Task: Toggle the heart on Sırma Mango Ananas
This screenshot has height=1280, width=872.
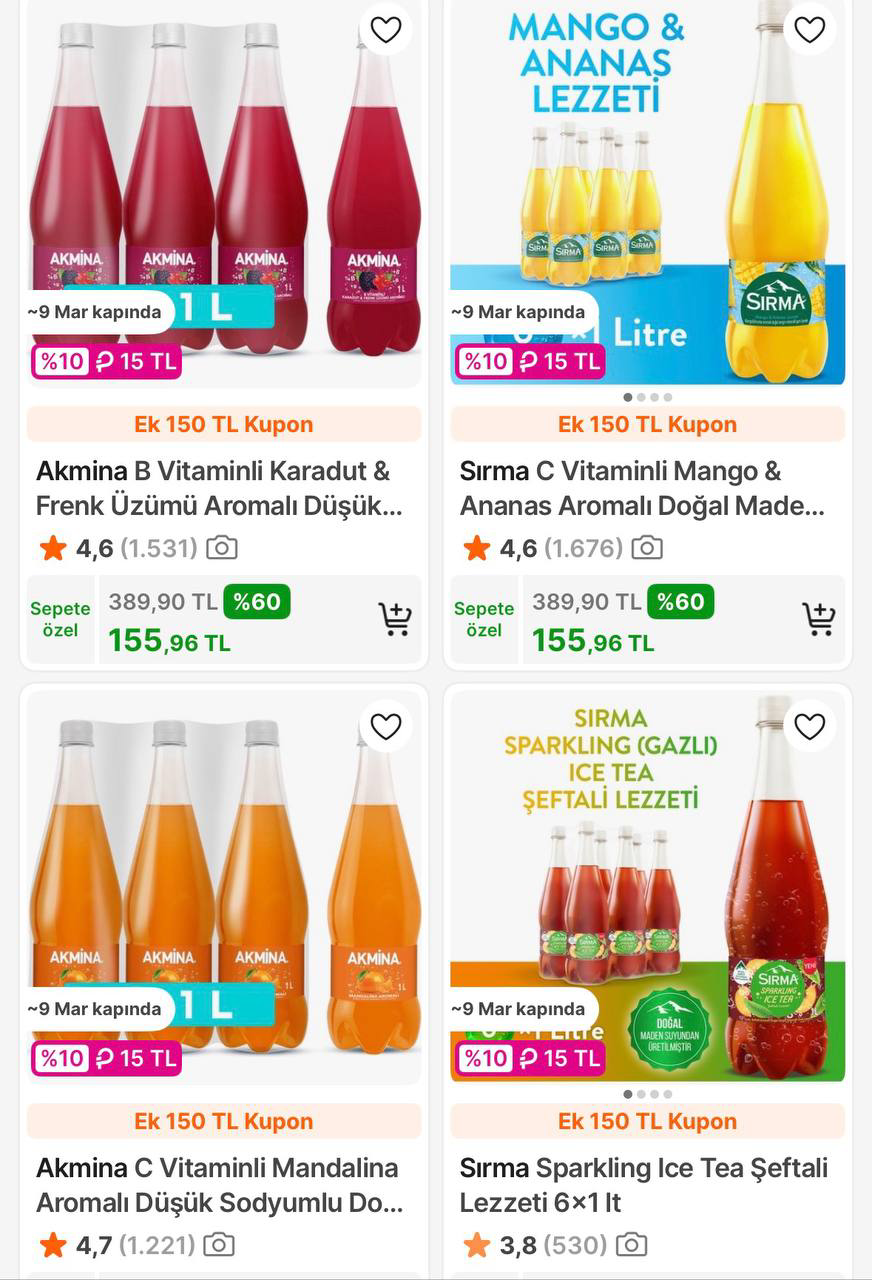Action: 808,29
